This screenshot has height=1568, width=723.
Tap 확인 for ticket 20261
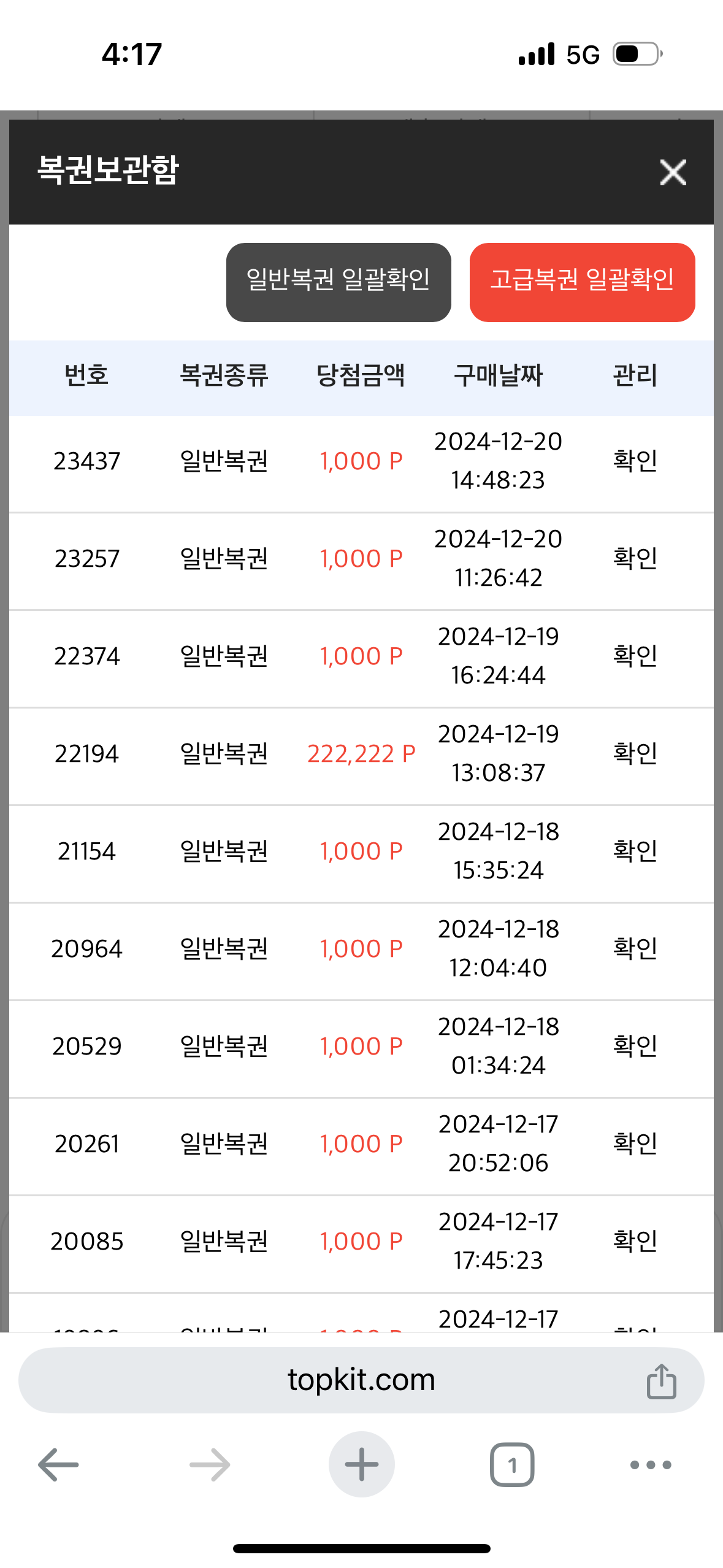click(x=635, y=1143)
